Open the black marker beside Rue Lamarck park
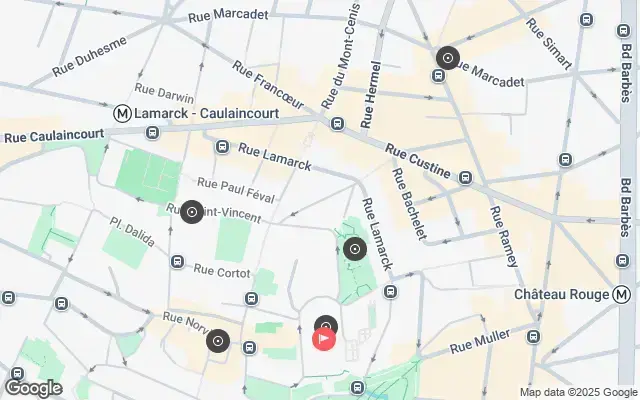This screenshot has height=400, width=640. pyautogui.click(x=354, y=249)
